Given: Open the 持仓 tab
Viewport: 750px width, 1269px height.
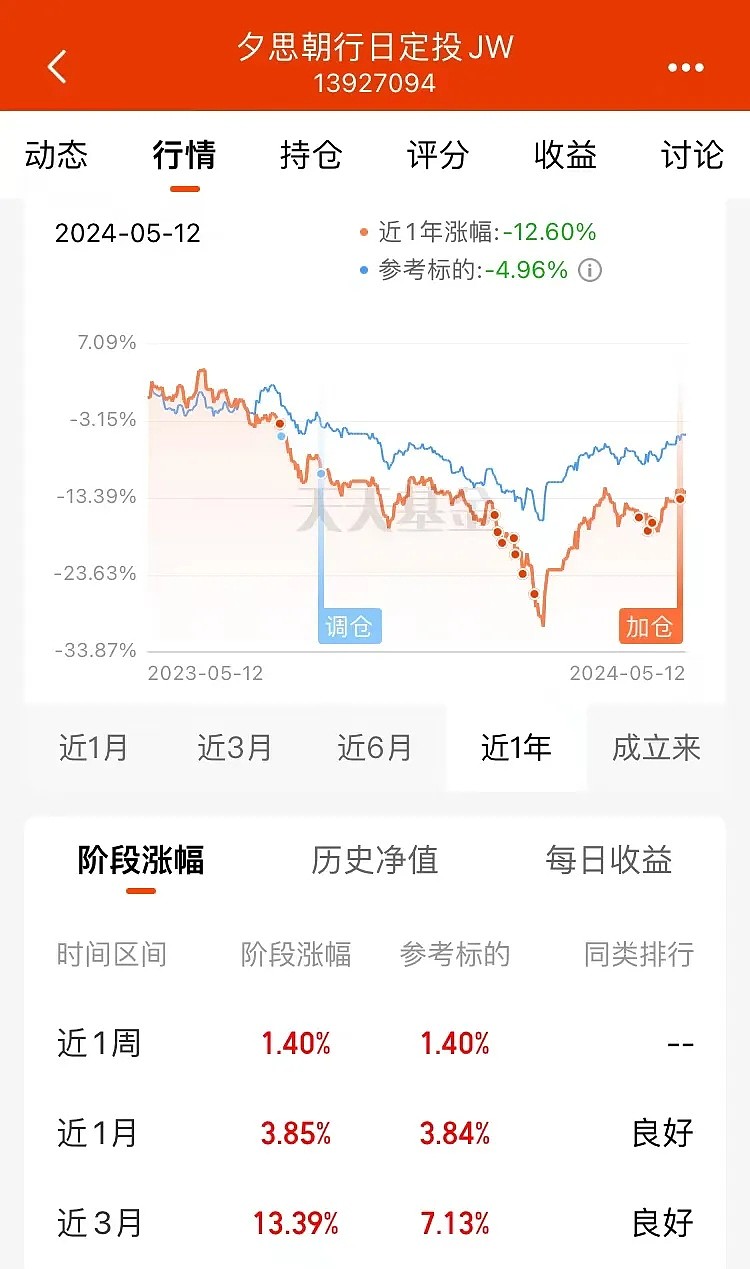Looking at the screenshot, I should click(310, 156).
